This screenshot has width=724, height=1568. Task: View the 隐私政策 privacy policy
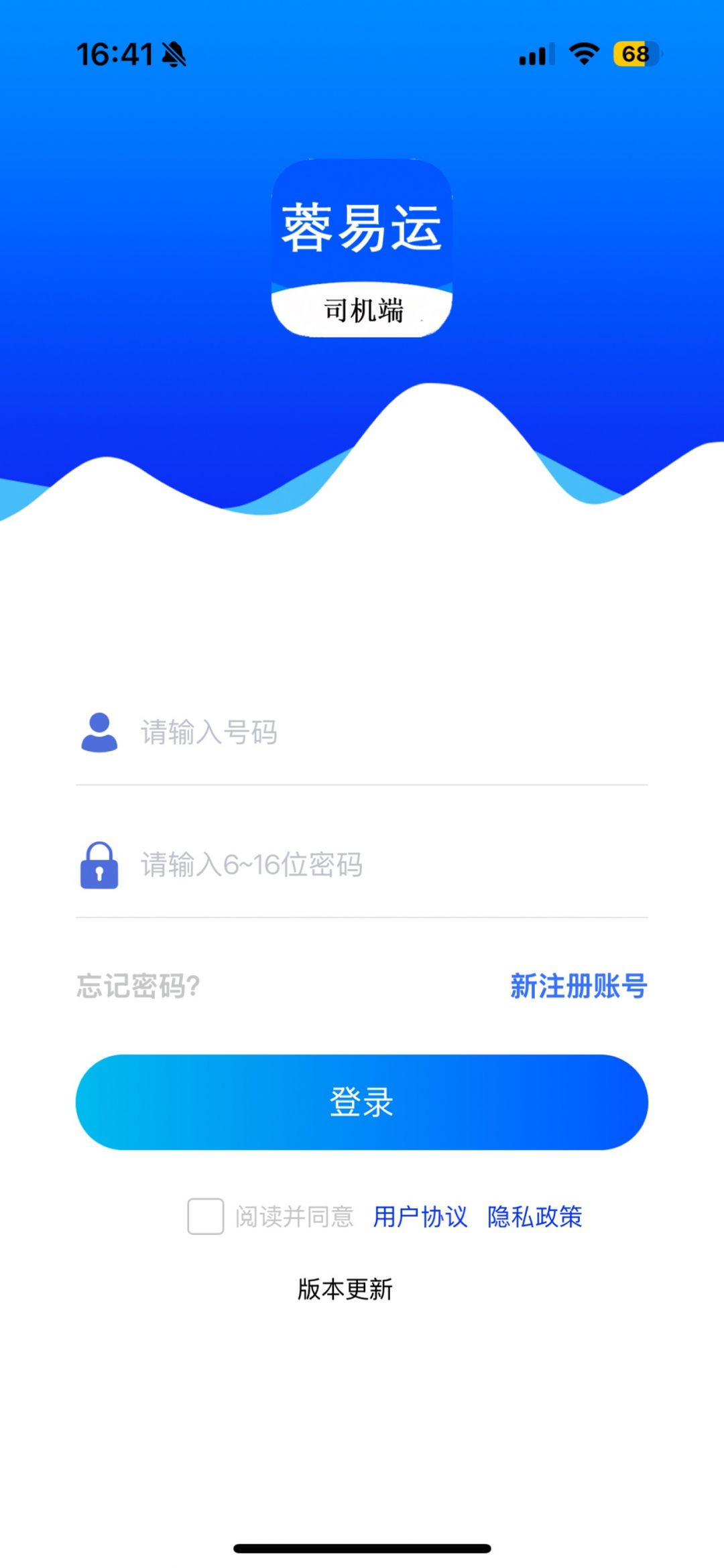(535, 1216)
